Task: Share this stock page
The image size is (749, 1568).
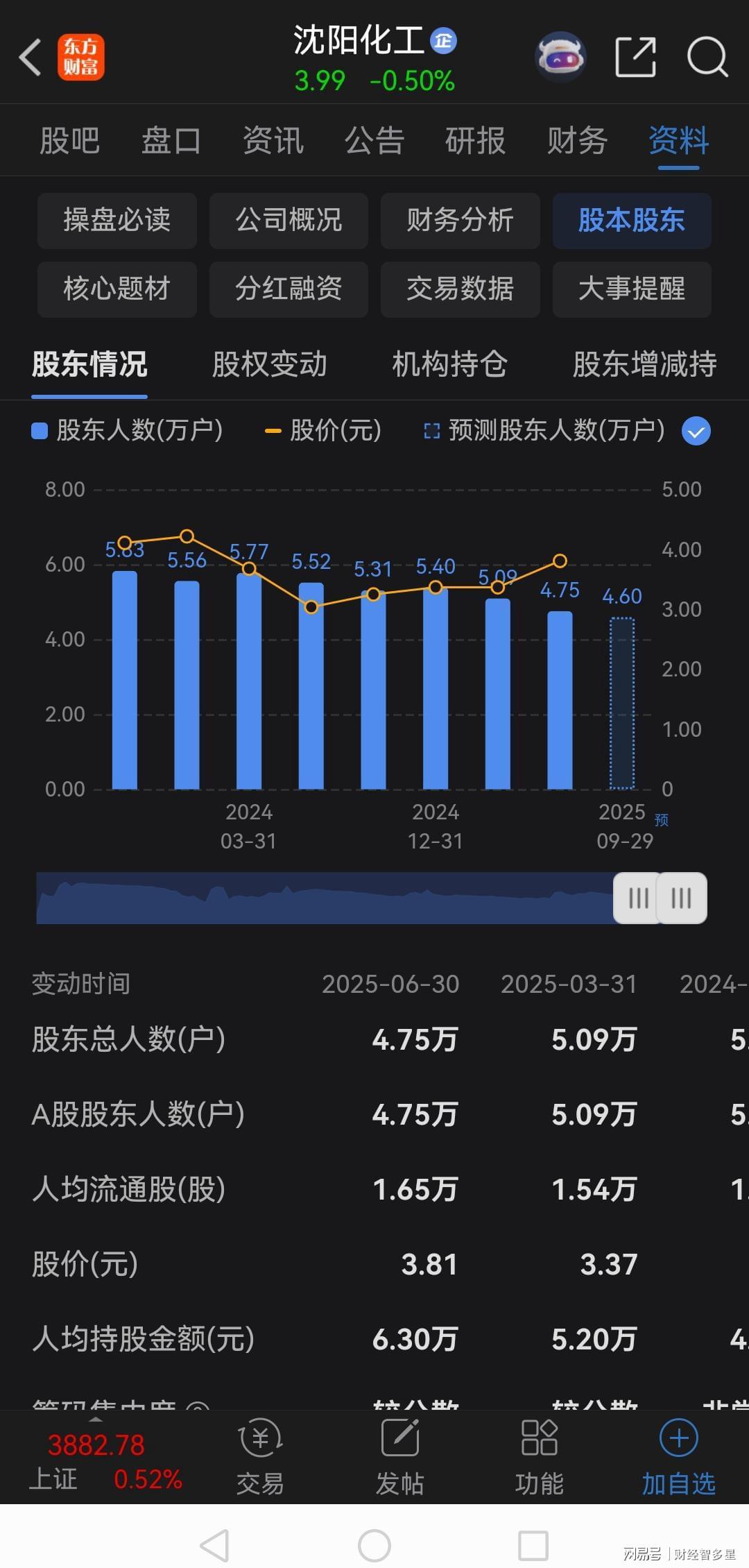Action: click(635, 57)
